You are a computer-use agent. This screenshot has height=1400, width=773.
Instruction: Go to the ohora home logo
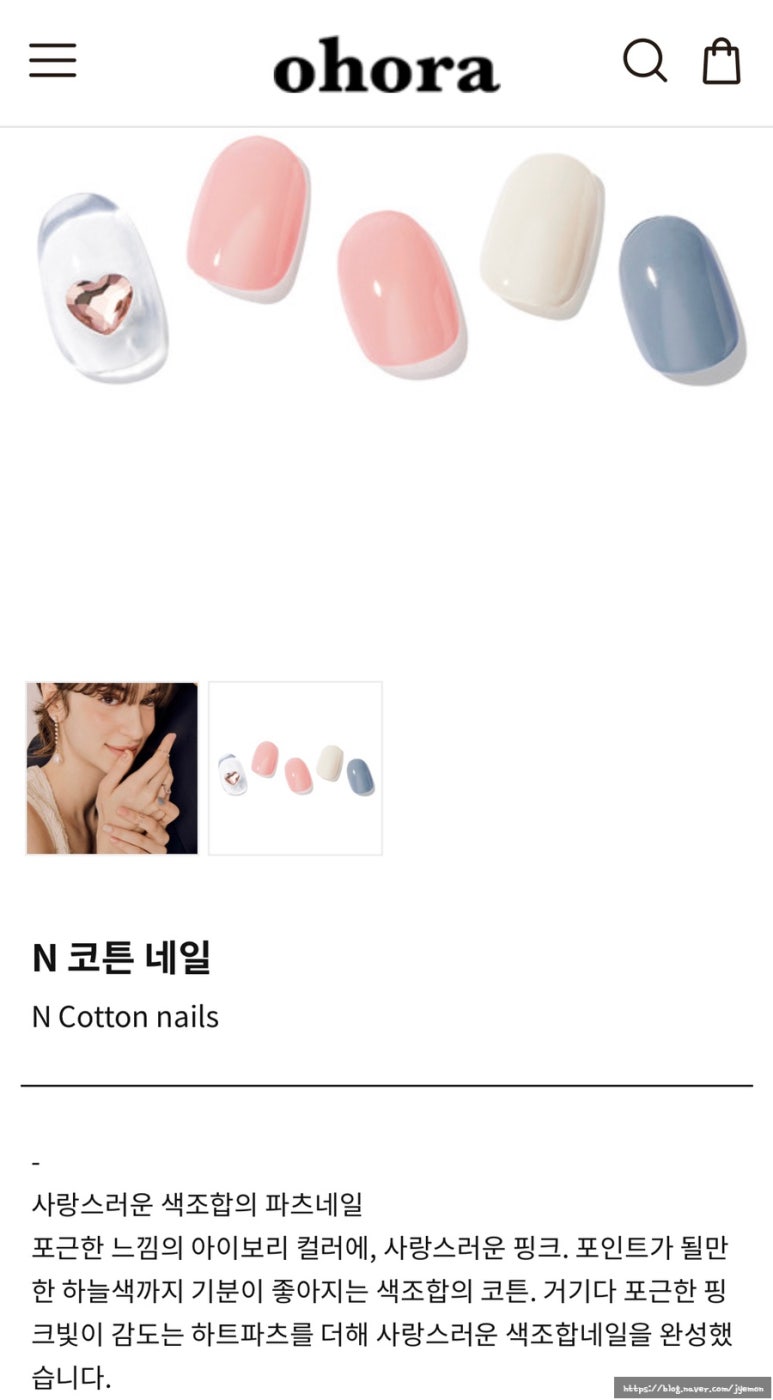click(x=386, y=68)
